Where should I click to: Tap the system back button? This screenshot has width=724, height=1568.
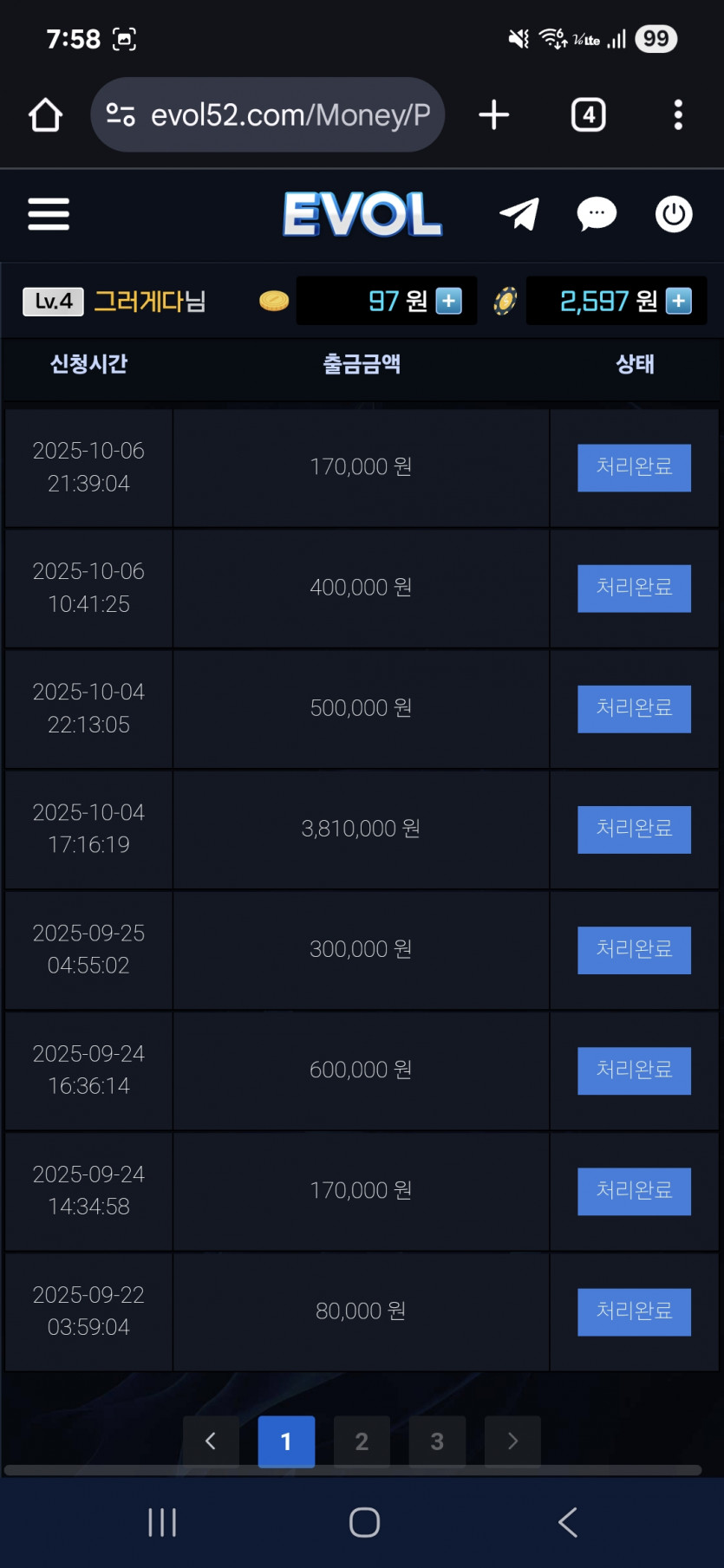[568, 1522]
